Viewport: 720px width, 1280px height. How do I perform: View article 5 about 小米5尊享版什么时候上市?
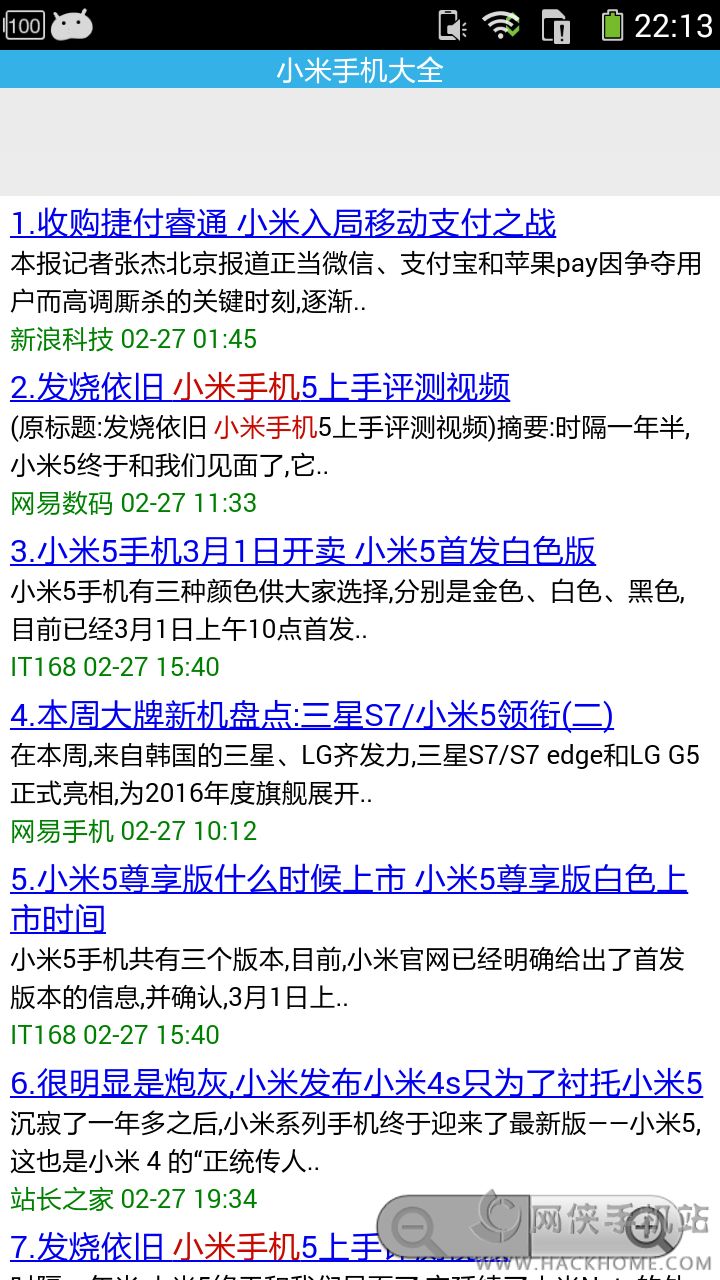click(x=349, y=880)
